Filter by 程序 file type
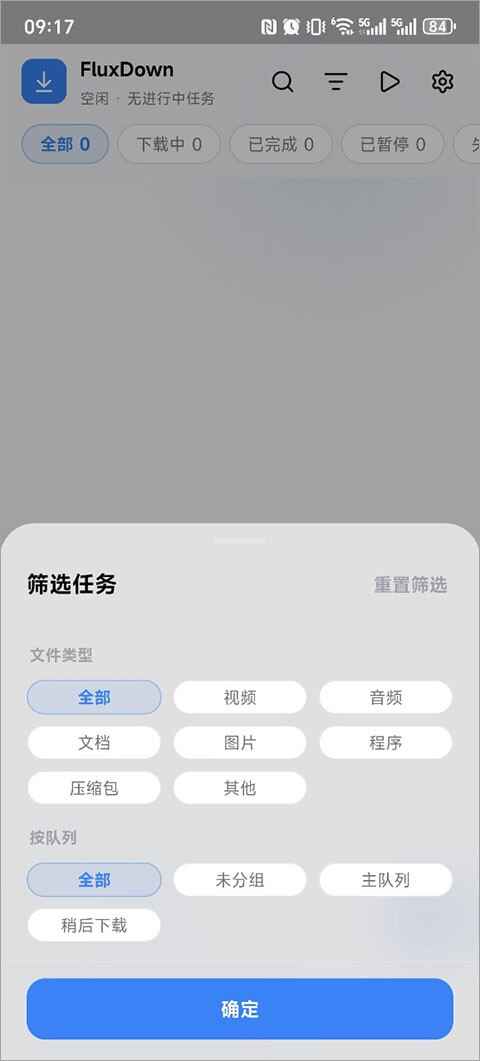 pyautogui.click(x=386, y=742)
